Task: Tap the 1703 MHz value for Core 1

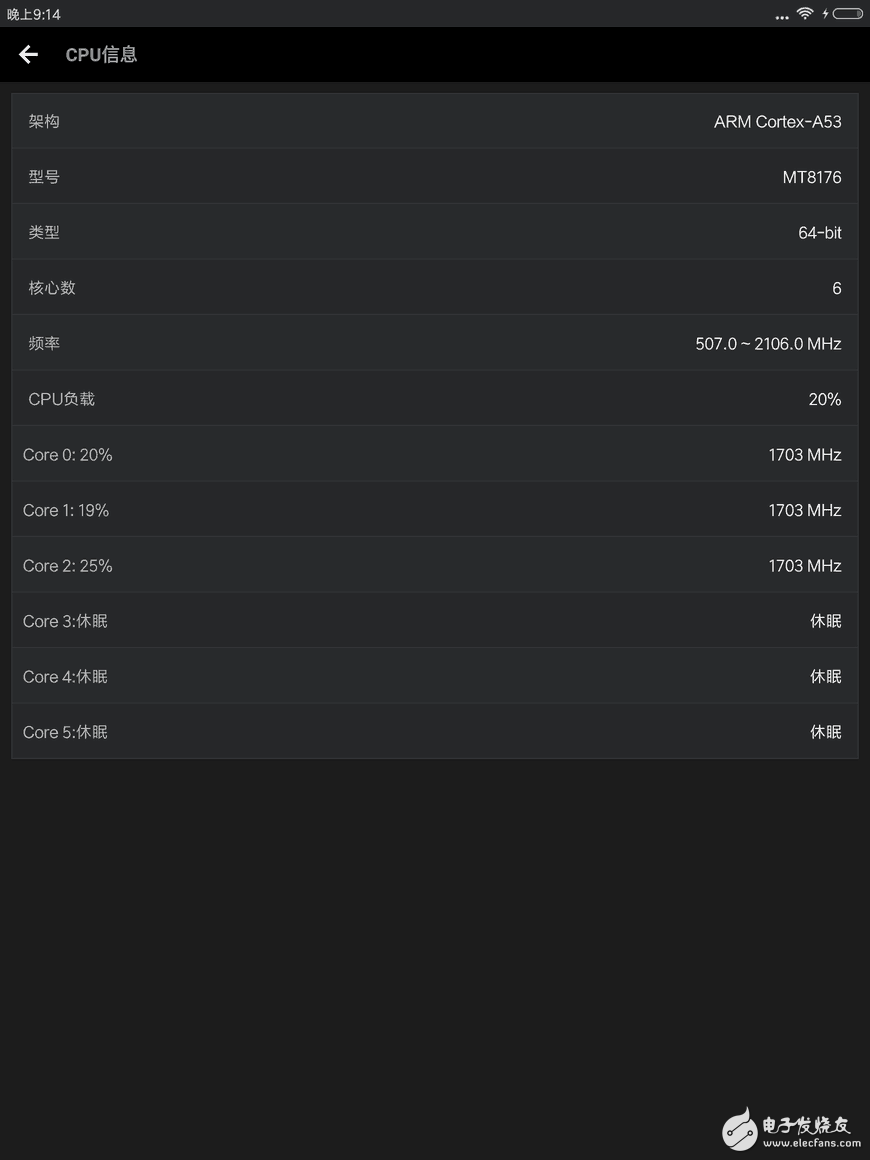Action: coord(804,510)
